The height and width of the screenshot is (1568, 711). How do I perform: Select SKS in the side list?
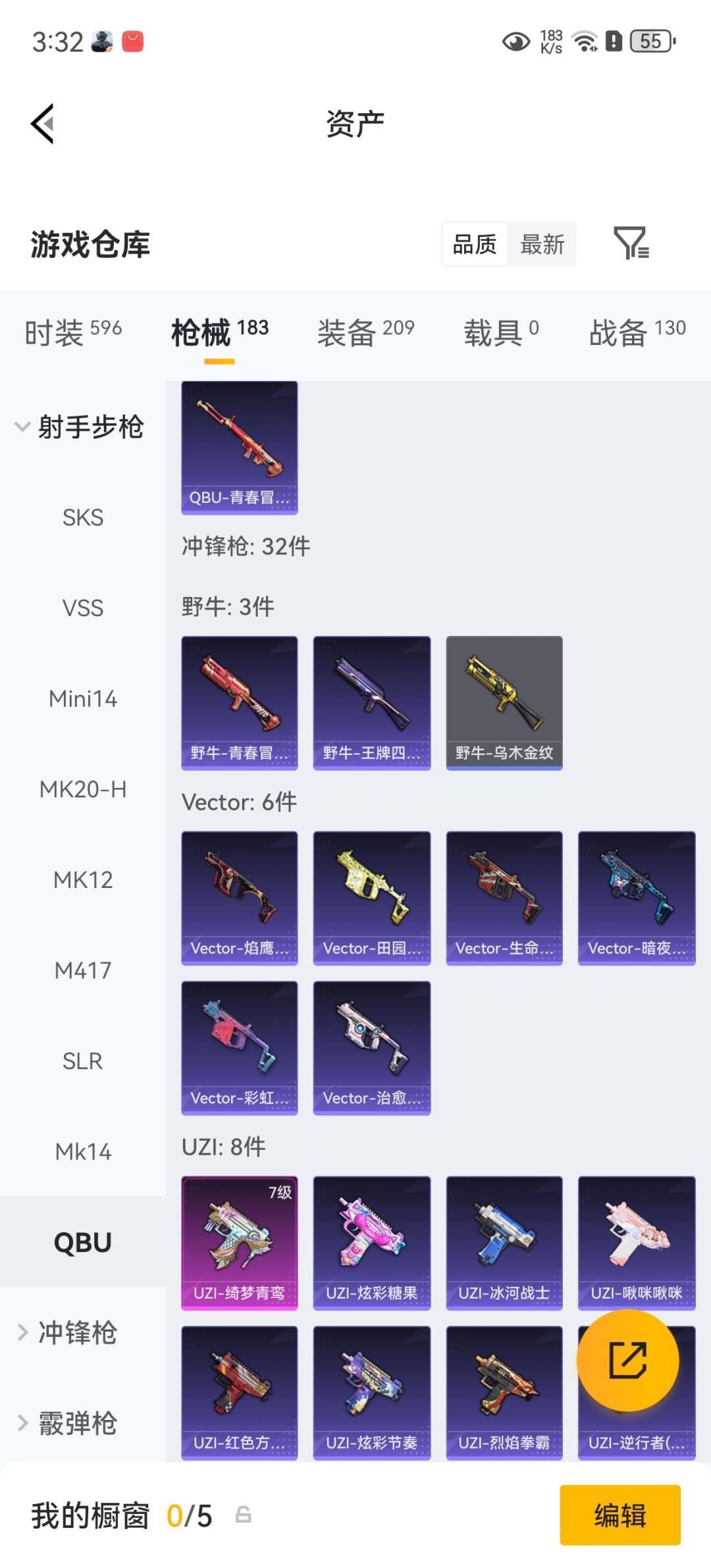coord(83,517)
